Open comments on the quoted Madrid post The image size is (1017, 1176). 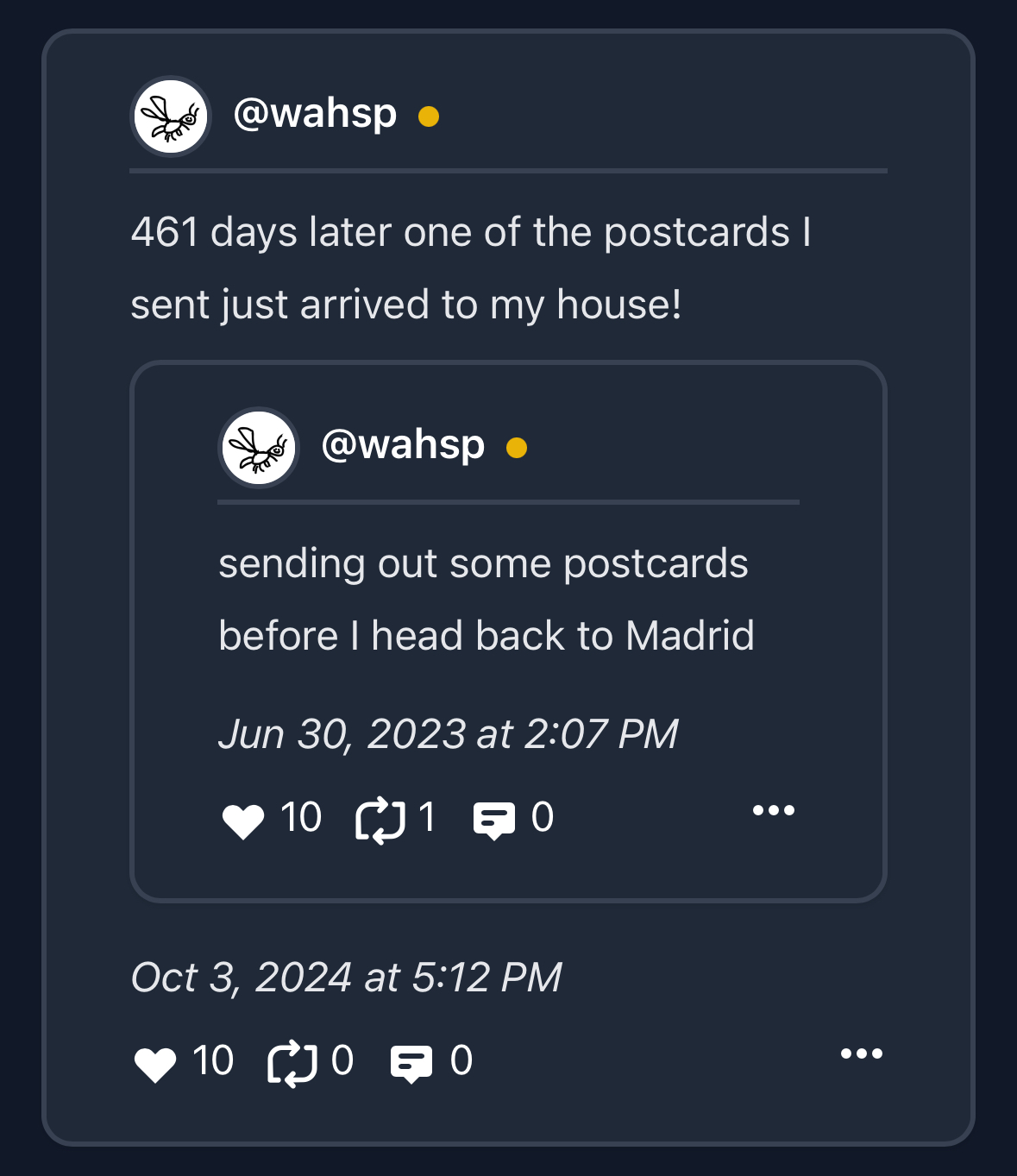tap(494, 820)
